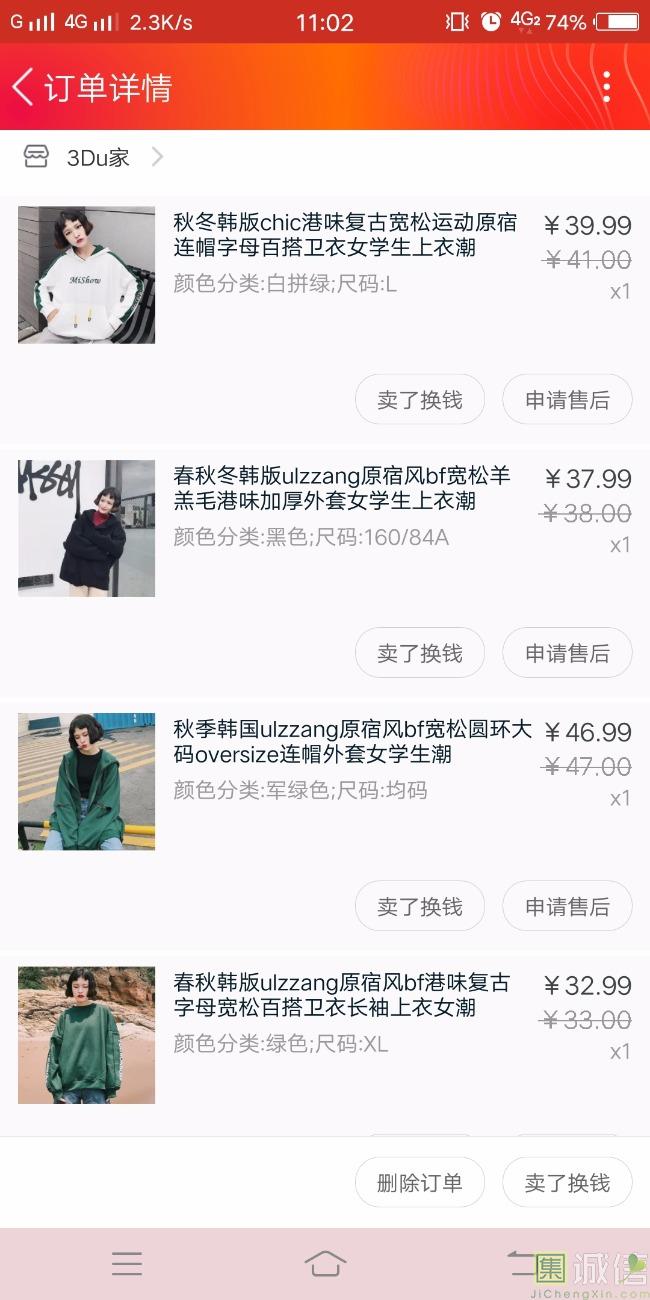Open the three-dot overflow menu
650x1300 pixels.
tap(606, 87)
